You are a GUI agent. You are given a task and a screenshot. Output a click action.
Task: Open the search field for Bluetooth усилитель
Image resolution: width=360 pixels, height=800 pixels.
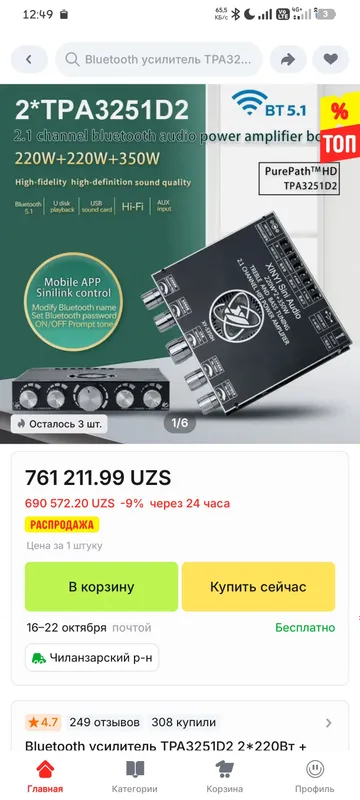coord(159,60)
